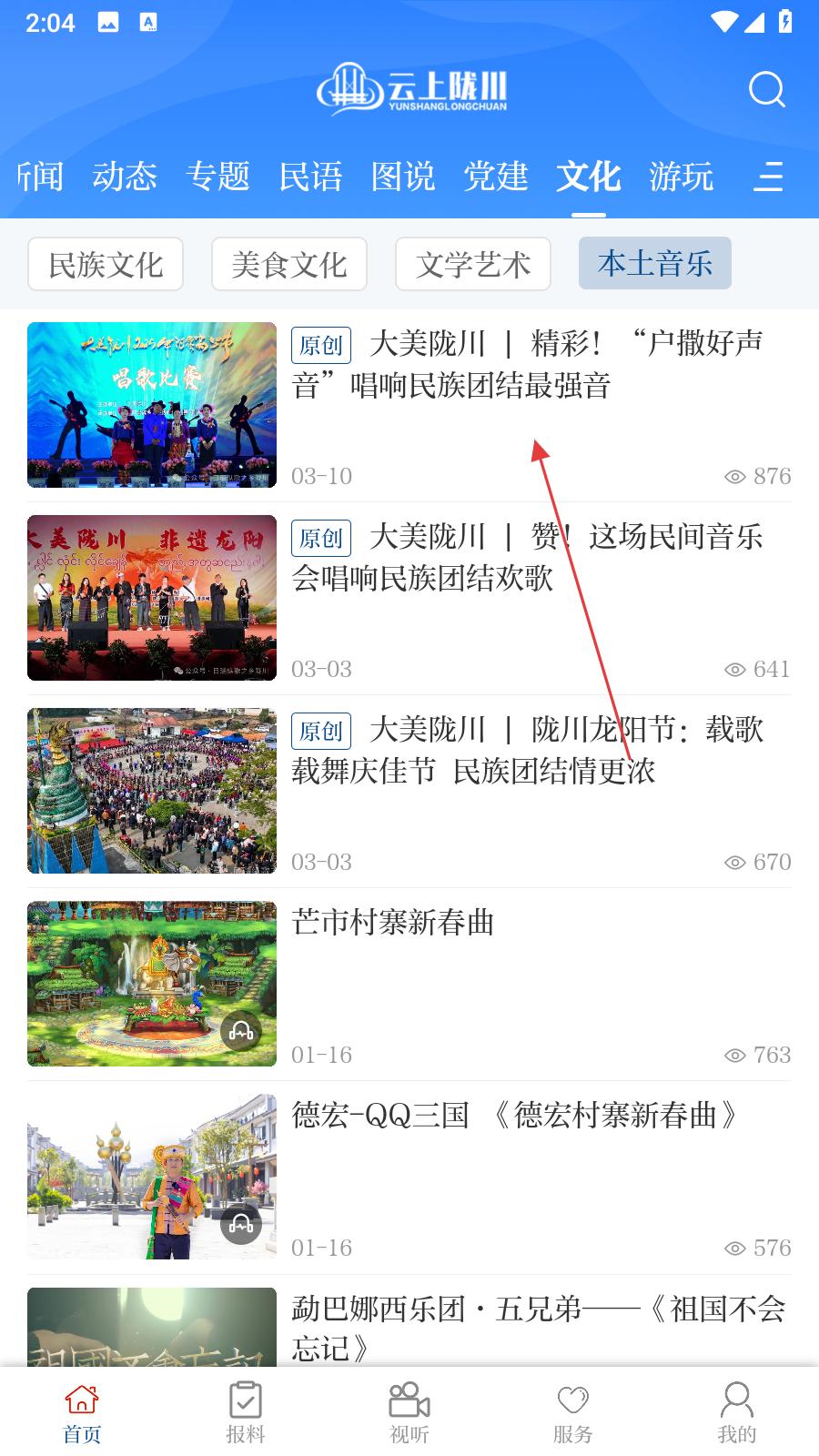Select the 民族文化 chip

[106, 264]
